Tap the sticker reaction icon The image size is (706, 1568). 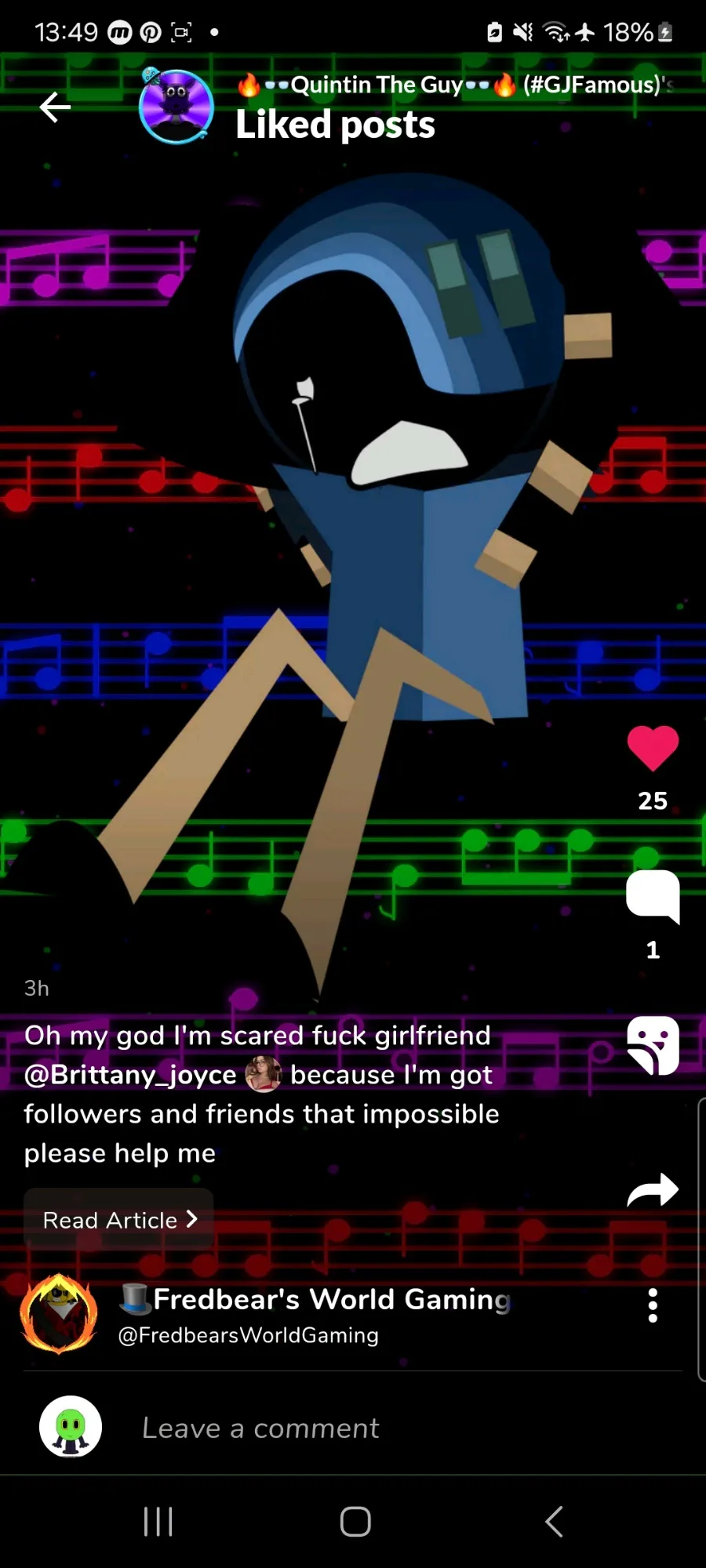tap(653, 1045)
